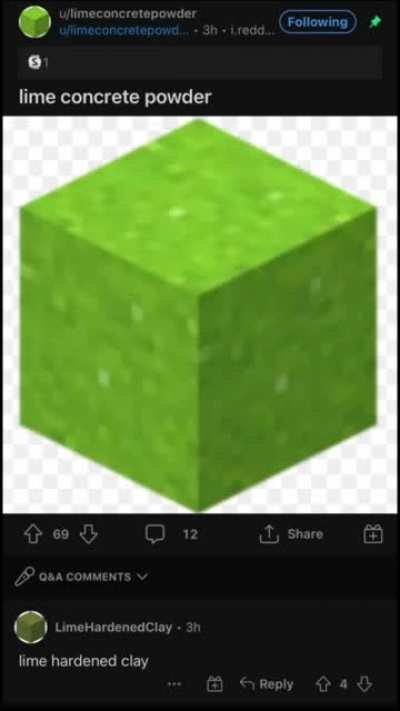This screenshot has width=400, height=711.
Task: Reply to LimeHardenedClay's comment
Action: tap(267, 684)
